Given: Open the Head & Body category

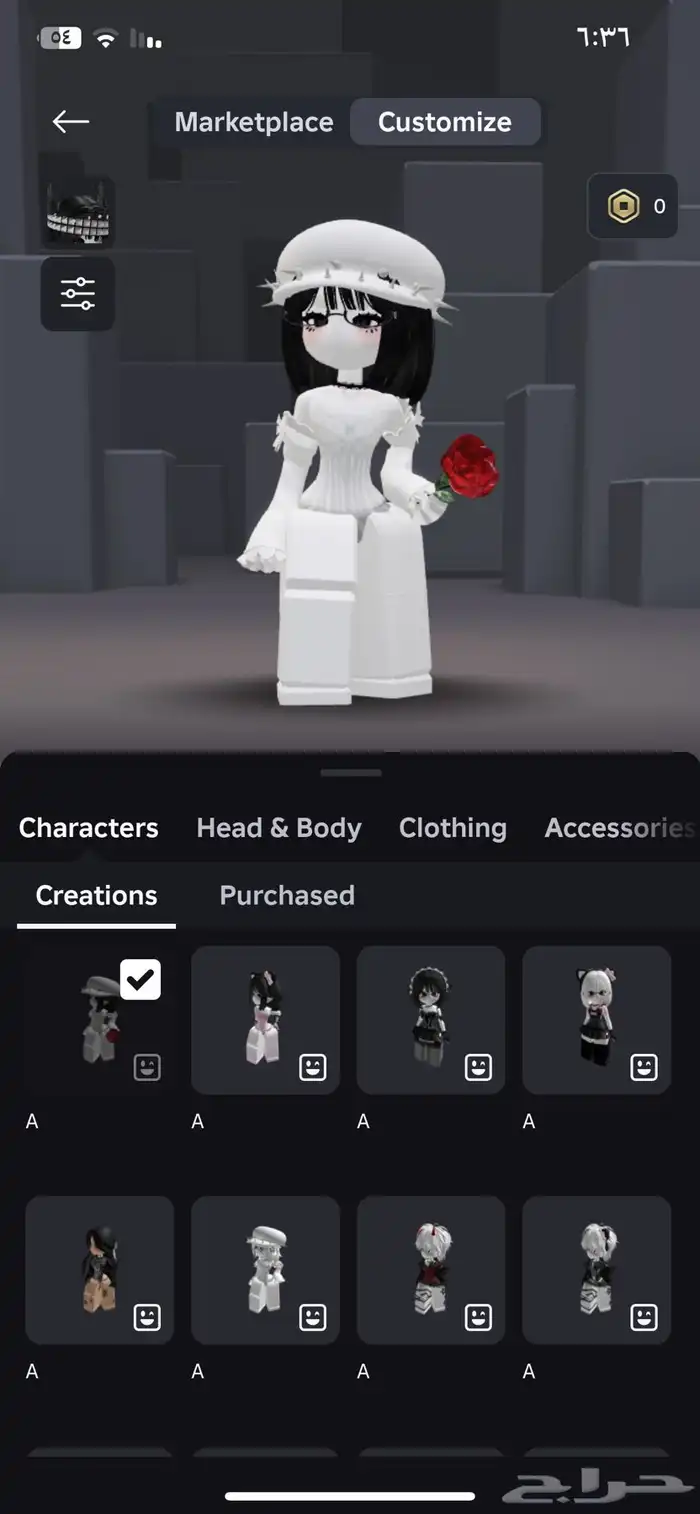Looking at the screenshot, I should pos(278,828).
